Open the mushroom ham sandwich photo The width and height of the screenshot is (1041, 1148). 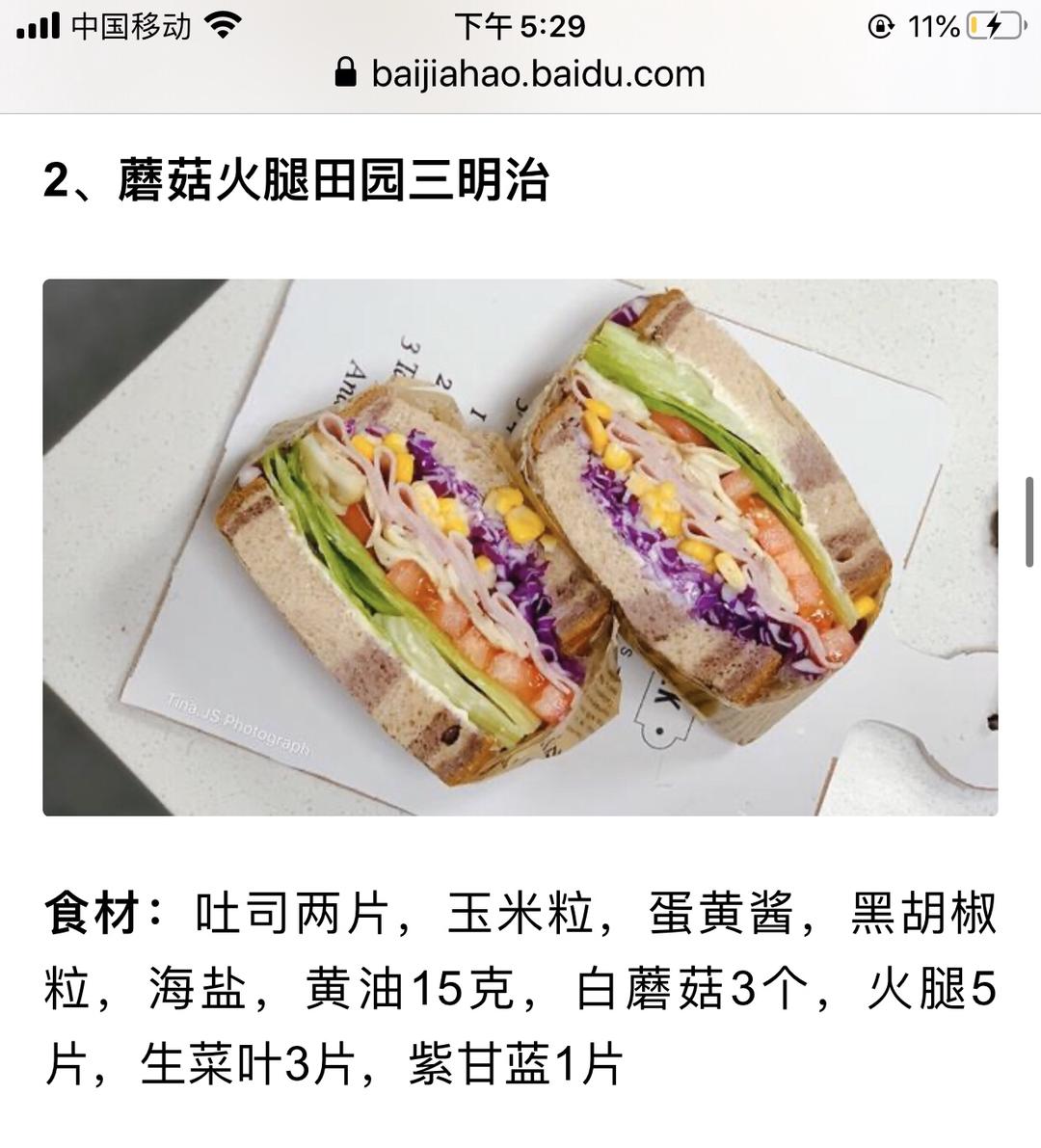(x=520, y=547)
